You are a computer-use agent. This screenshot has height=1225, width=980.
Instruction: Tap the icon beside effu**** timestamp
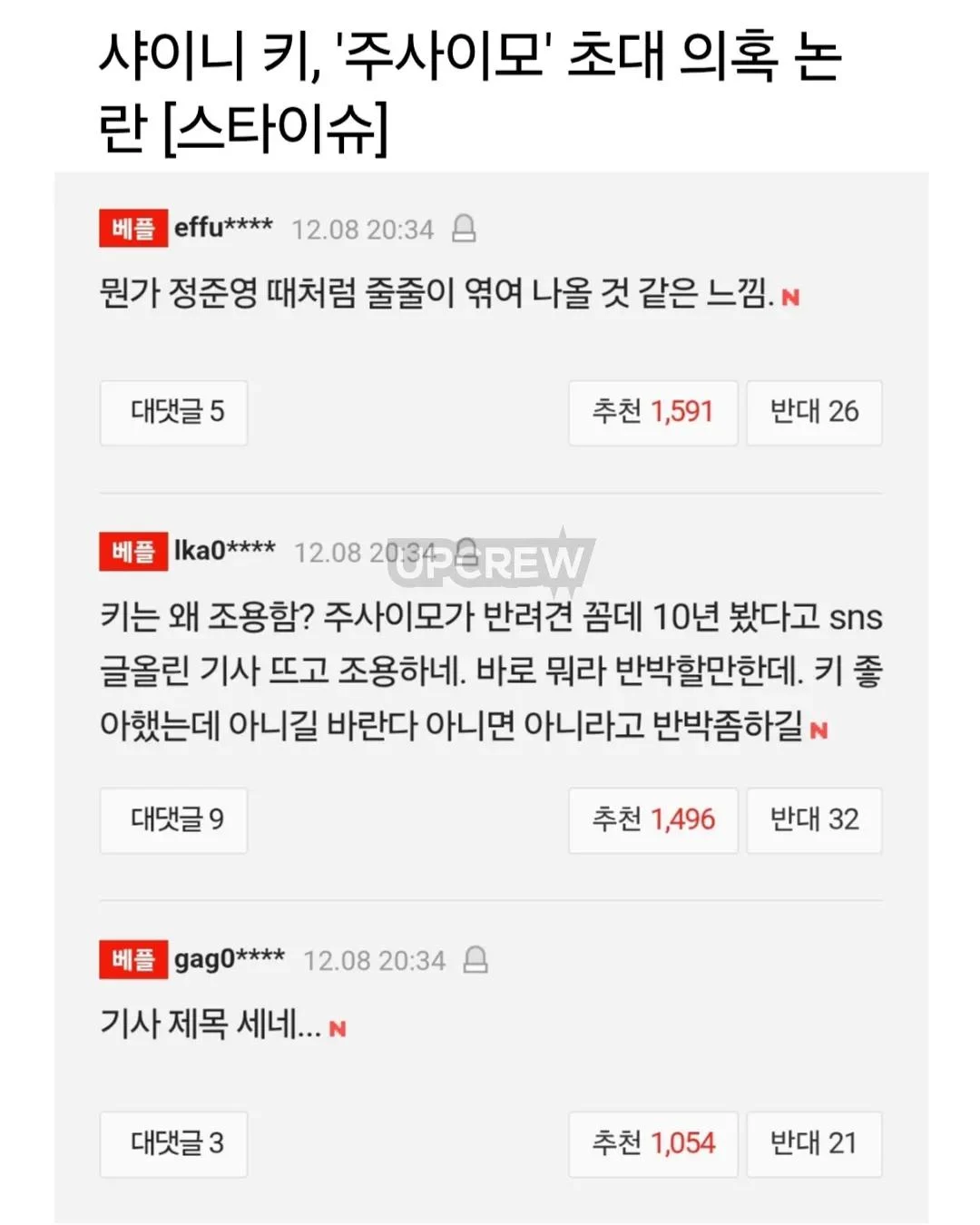[x=464, y=229]
